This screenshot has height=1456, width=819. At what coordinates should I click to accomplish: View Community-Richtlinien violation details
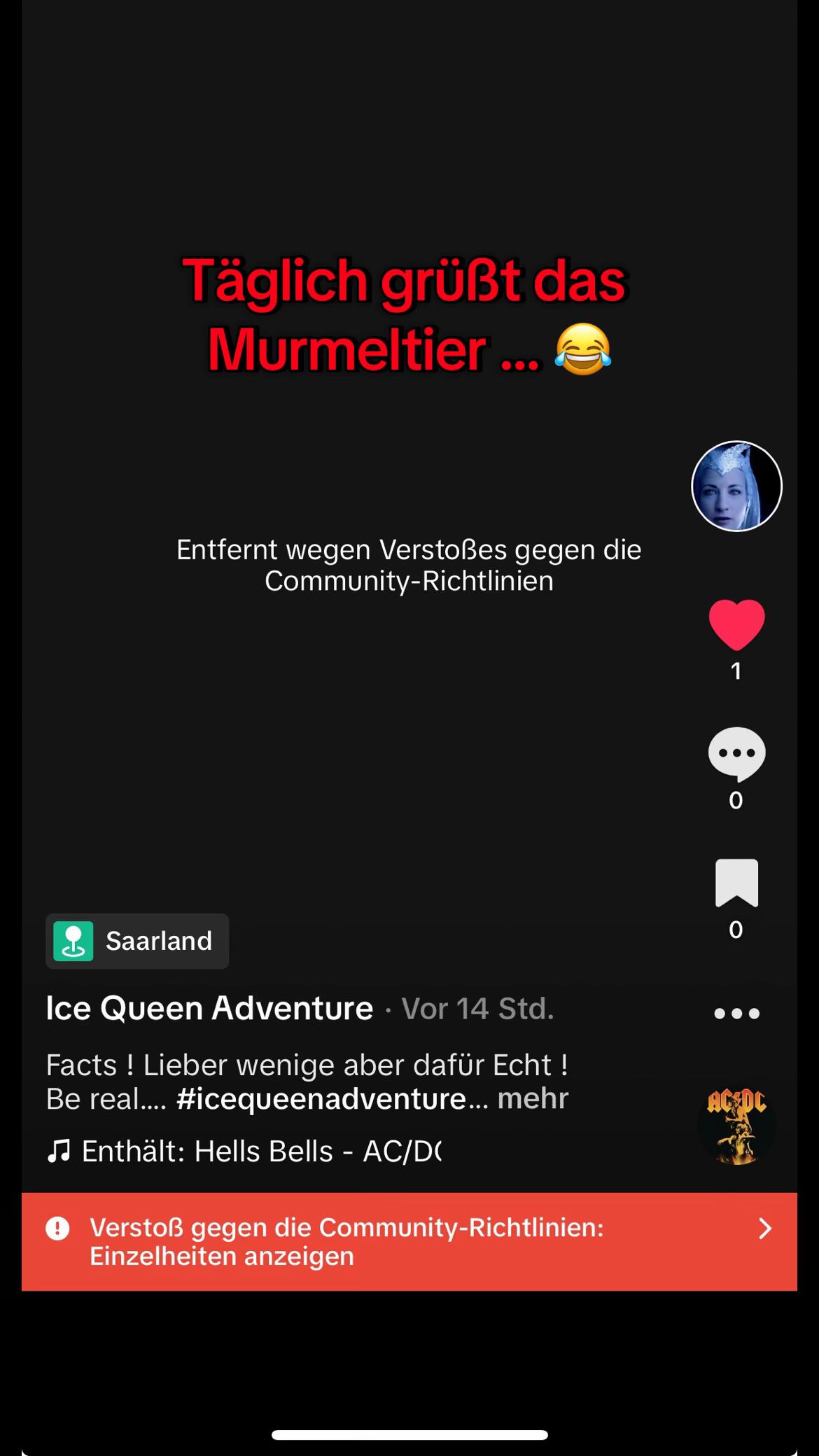tap(409, 1241)
